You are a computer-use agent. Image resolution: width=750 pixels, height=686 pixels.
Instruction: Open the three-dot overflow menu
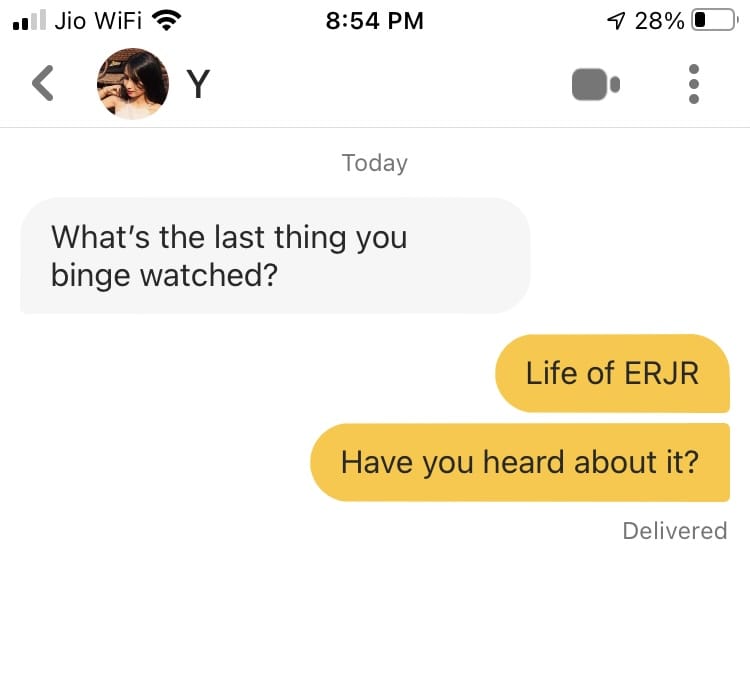click(694, 84)
